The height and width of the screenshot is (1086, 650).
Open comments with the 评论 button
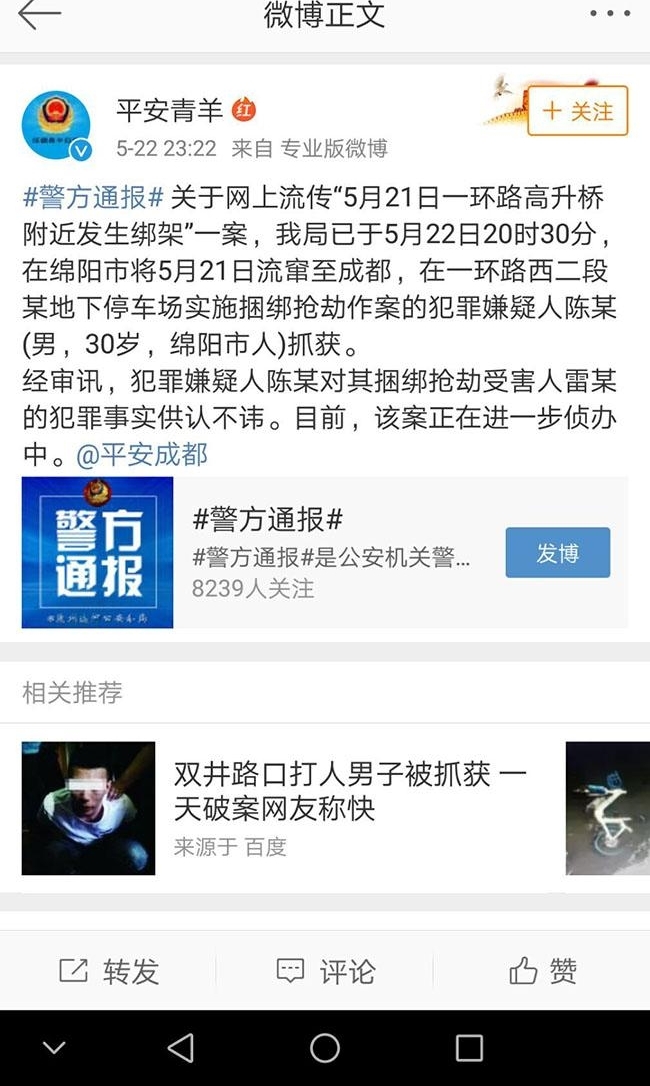tap(325, 971)
